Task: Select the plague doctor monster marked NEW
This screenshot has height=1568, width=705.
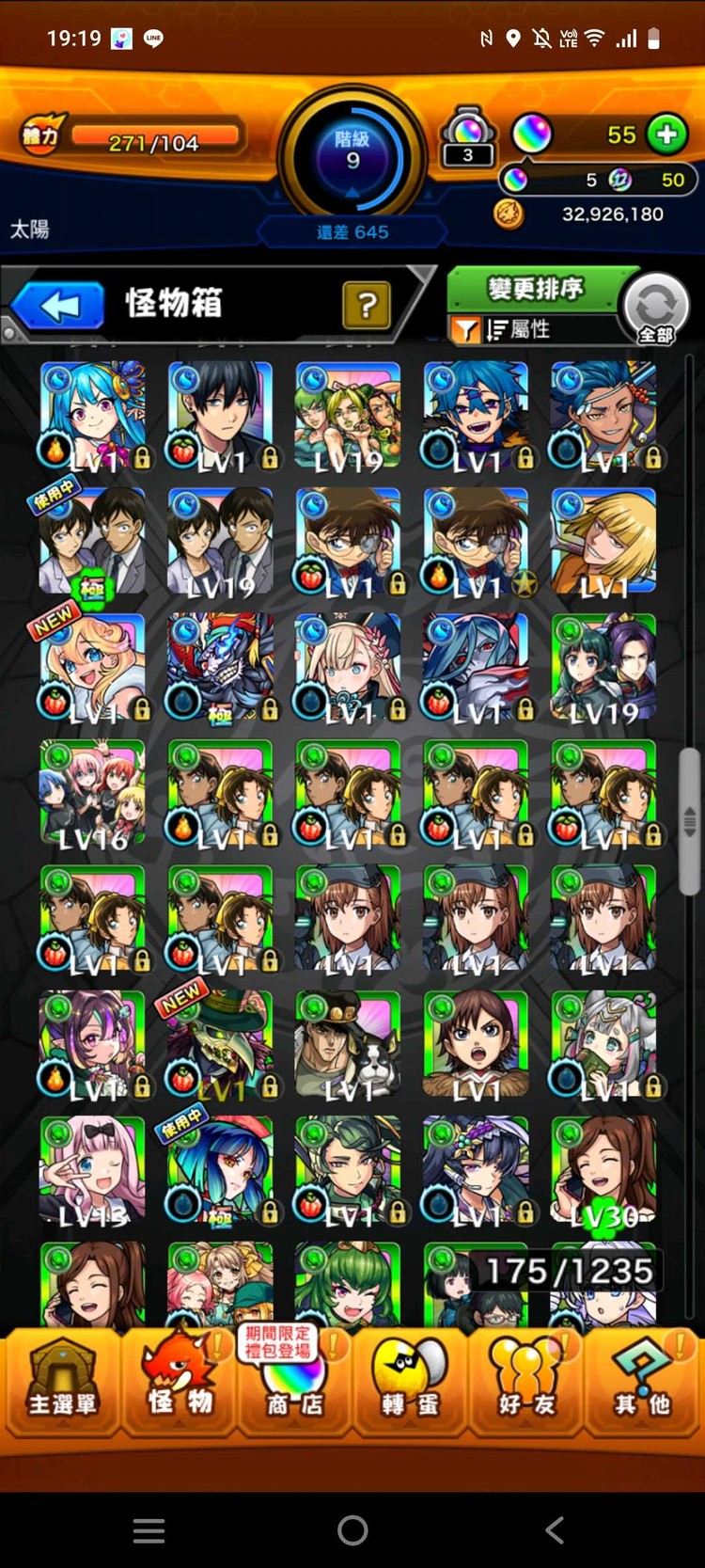Action: (x=220, y=1045)
